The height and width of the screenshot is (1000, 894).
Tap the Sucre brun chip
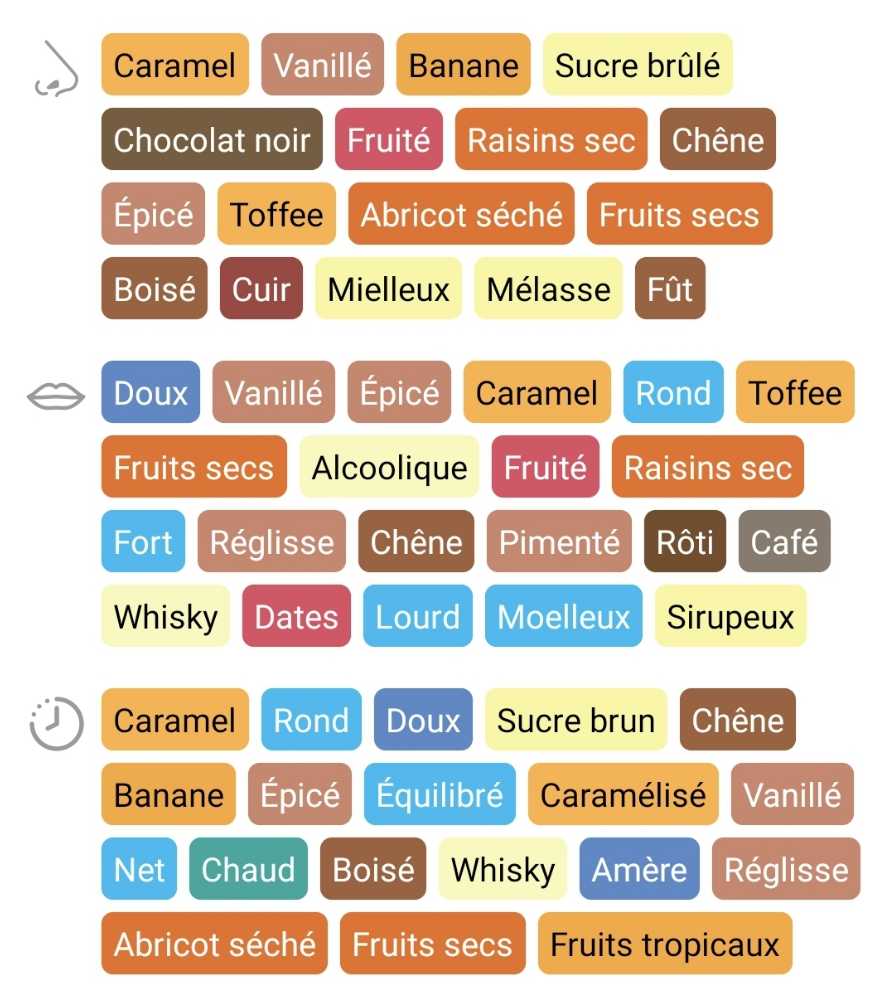pyautogui.click(x=575, y=721)
